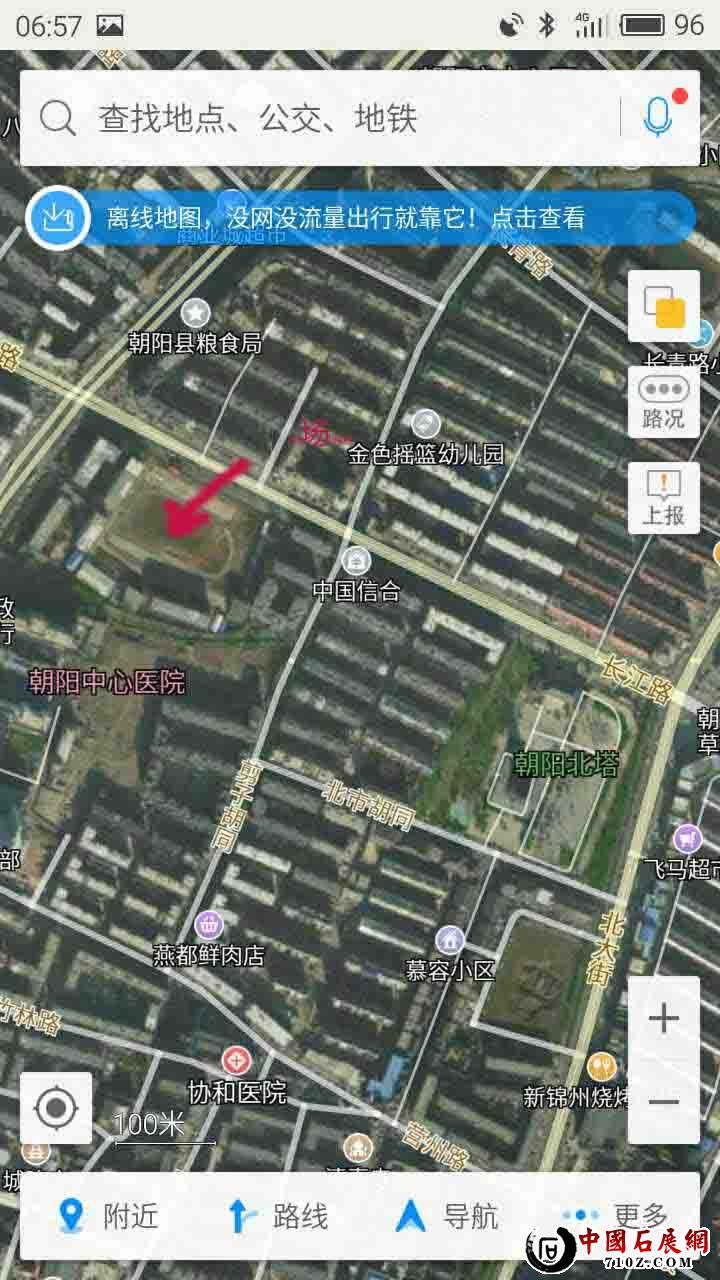Zoom in on the map
This screenshot has height=1280, width=720.
pyautogui.click(x=664, y=1019)
